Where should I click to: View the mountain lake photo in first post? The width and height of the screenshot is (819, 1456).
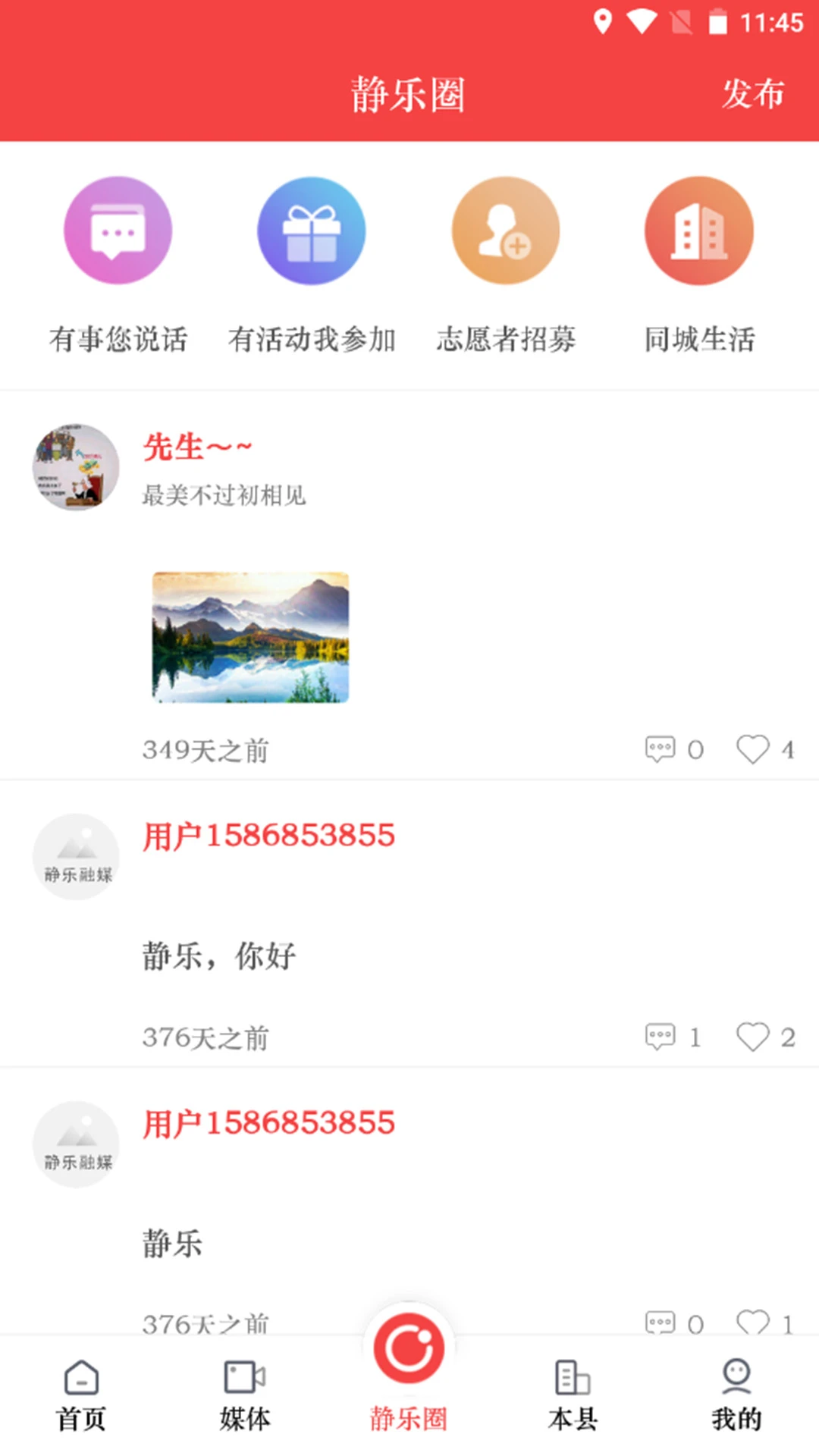(x=249, y=639)
